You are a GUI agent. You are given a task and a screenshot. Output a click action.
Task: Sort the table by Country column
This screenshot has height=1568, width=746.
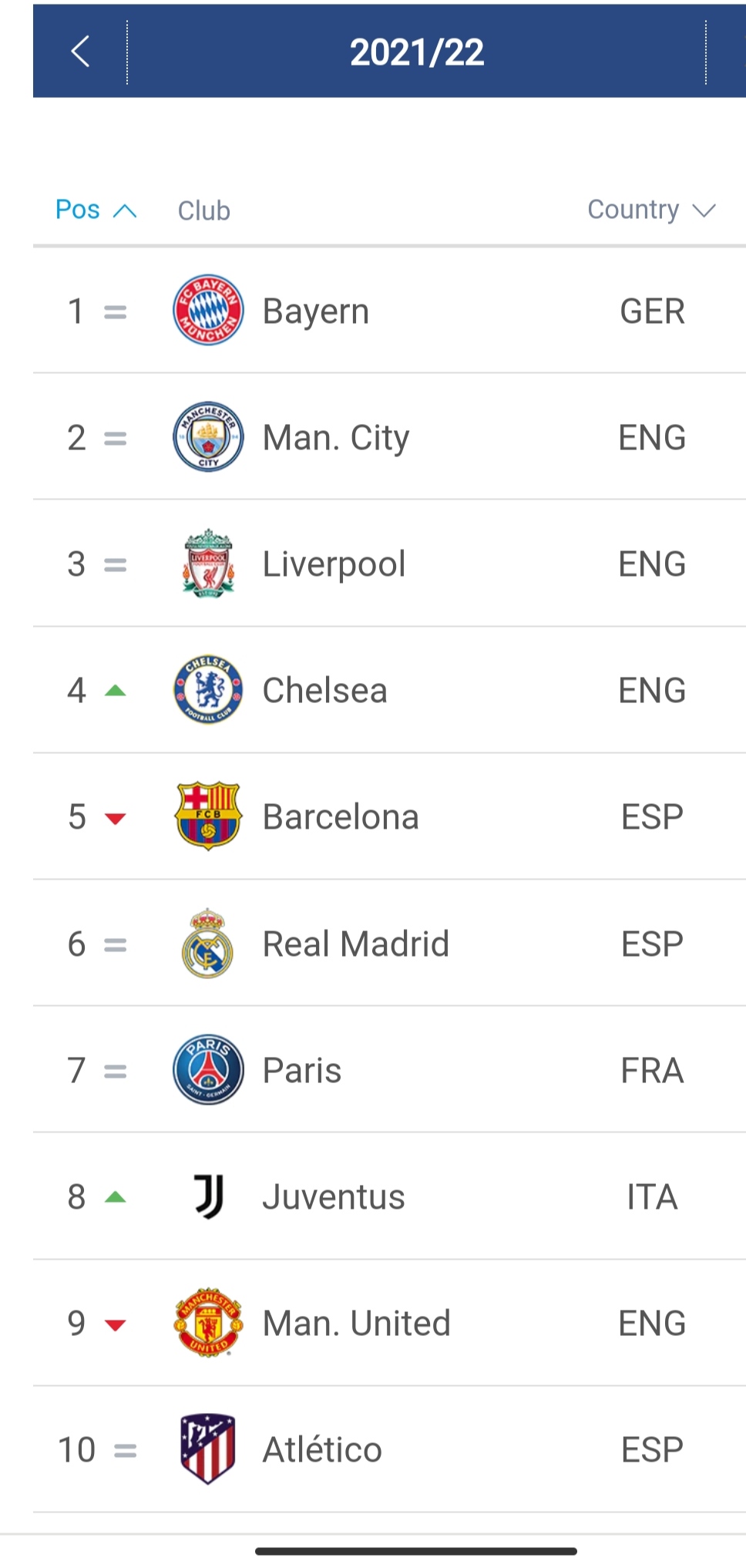652,210
